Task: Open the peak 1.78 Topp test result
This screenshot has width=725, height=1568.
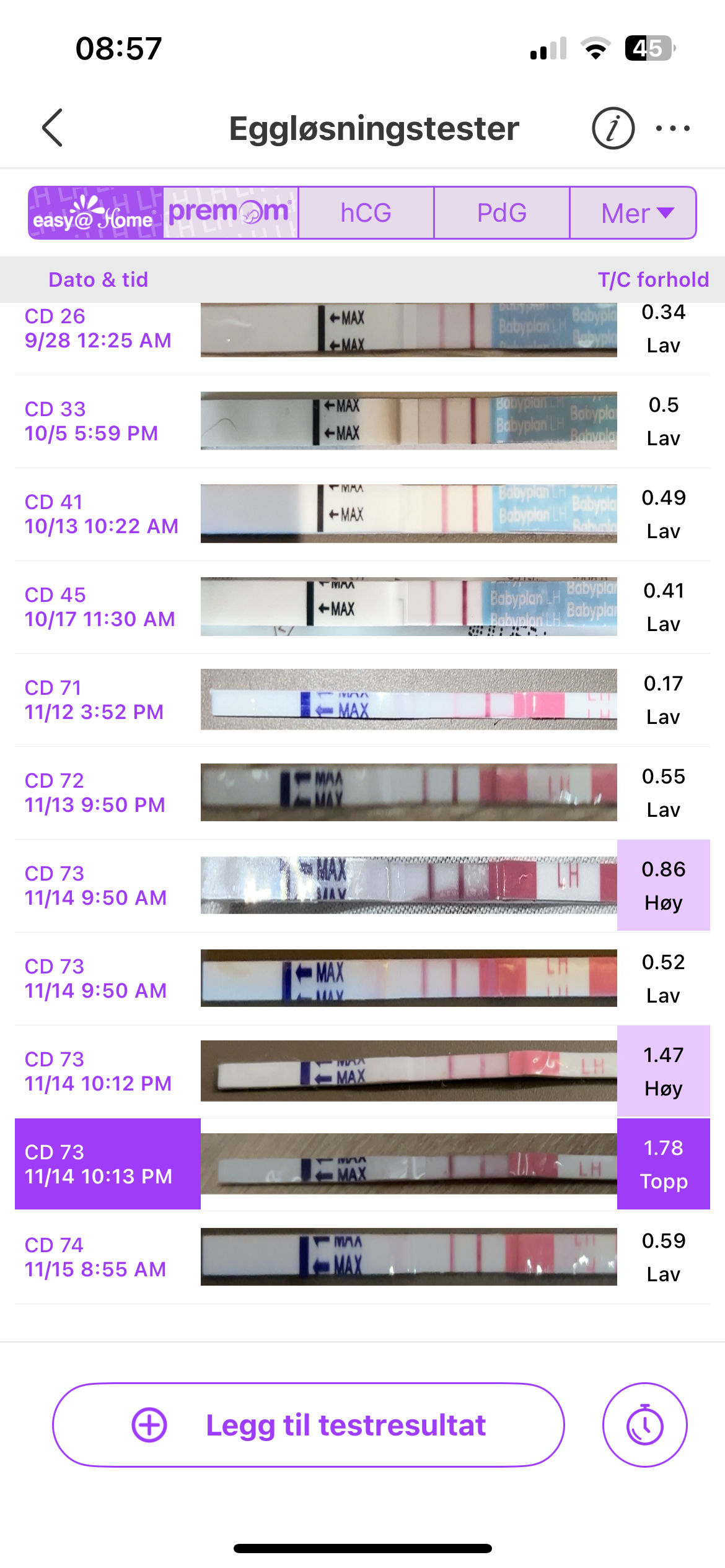Action: 362,1164
